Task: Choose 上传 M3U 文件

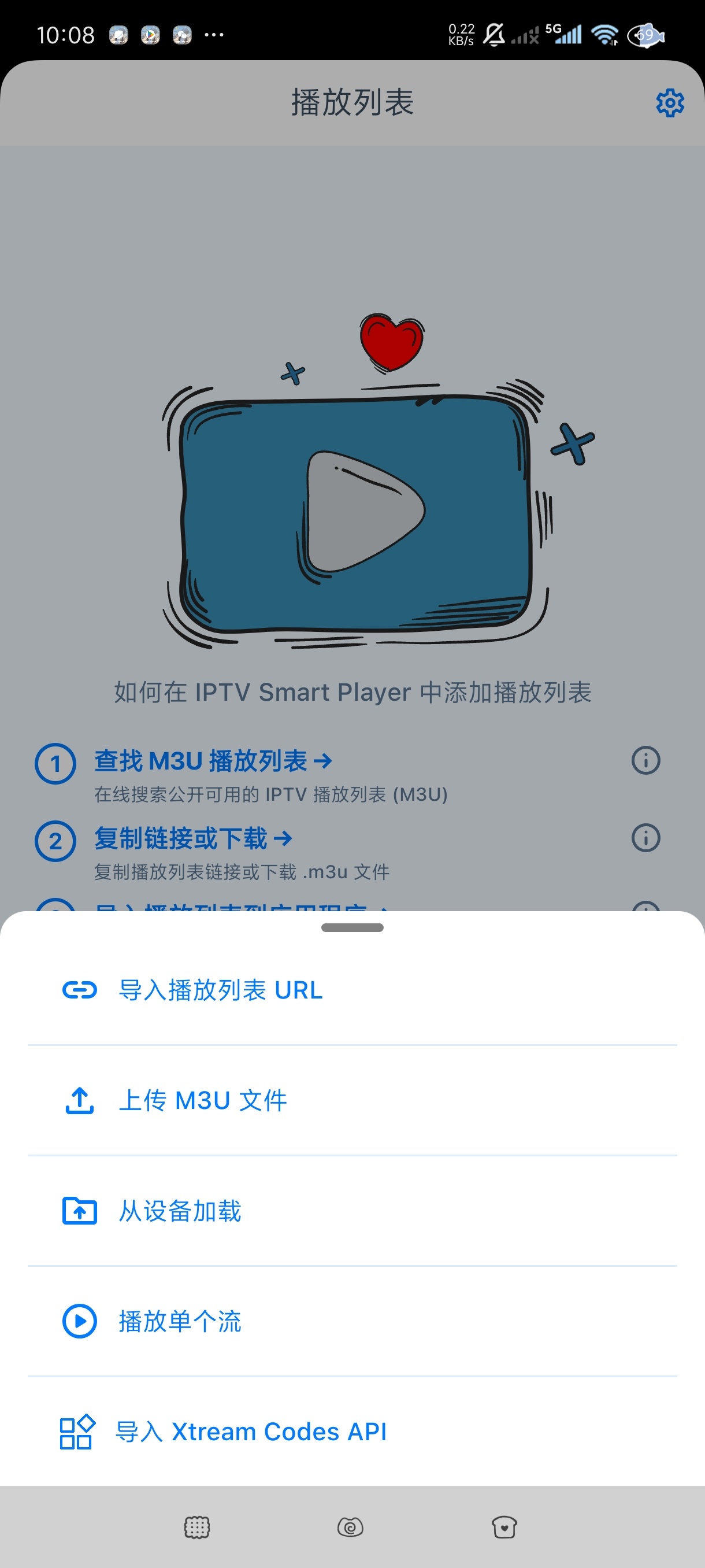Action: click(x=203, y=1100)
